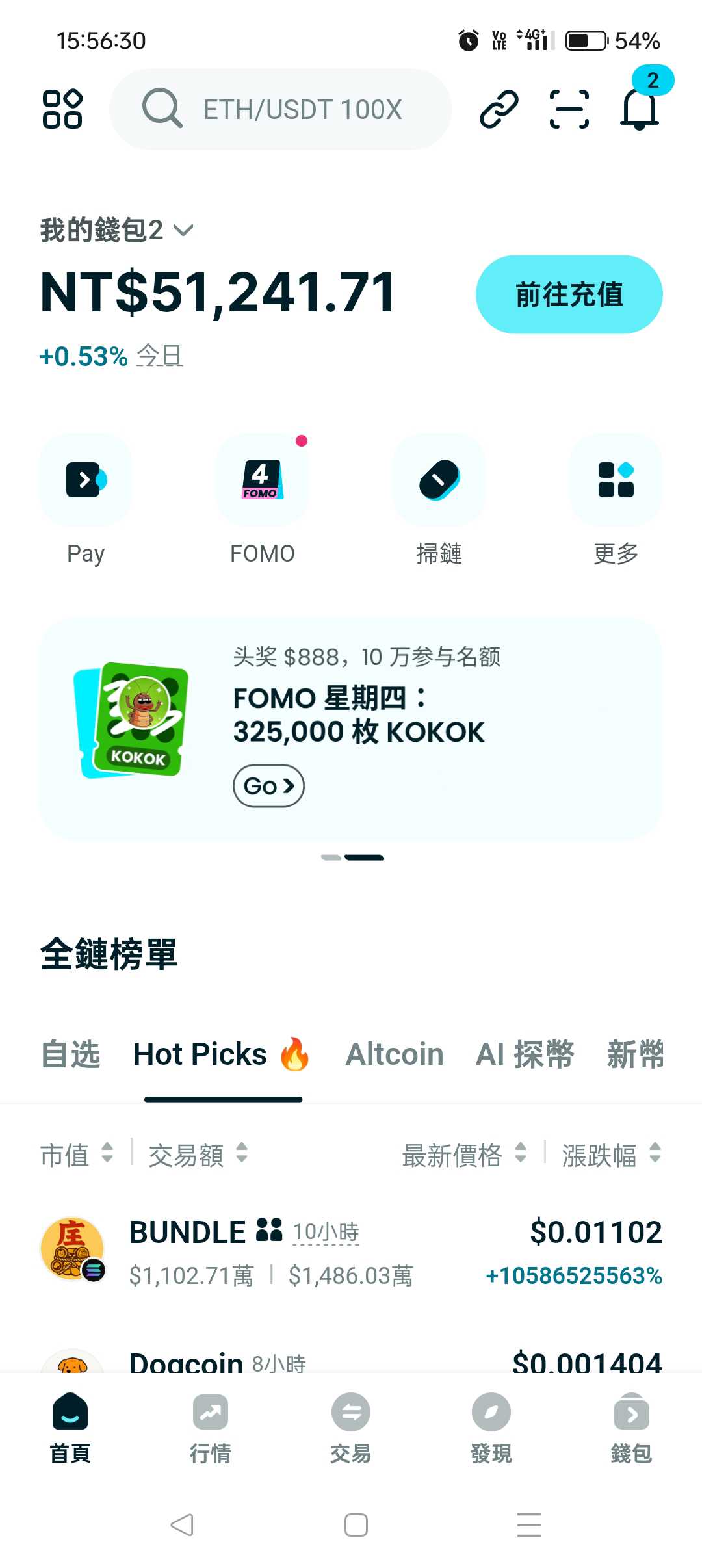Open the FOMO feature icon
The image size is (702, 1568).
262,480
